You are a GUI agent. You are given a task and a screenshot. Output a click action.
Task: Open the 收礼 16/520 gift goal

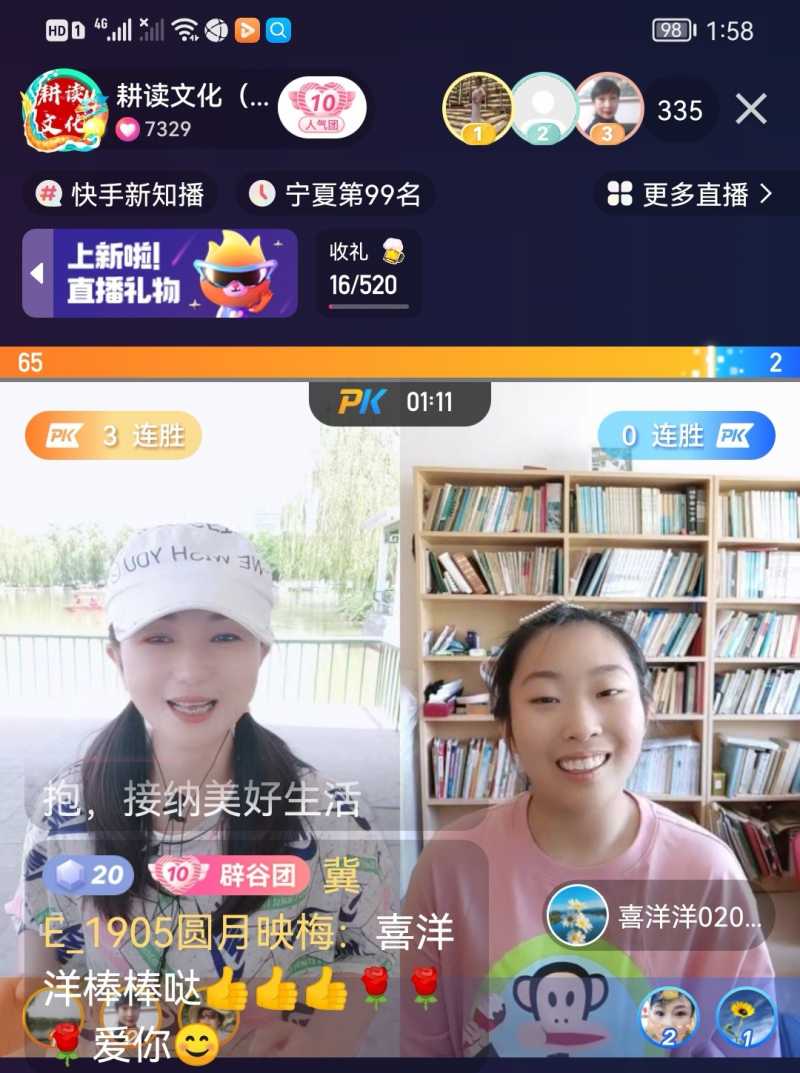367,272
